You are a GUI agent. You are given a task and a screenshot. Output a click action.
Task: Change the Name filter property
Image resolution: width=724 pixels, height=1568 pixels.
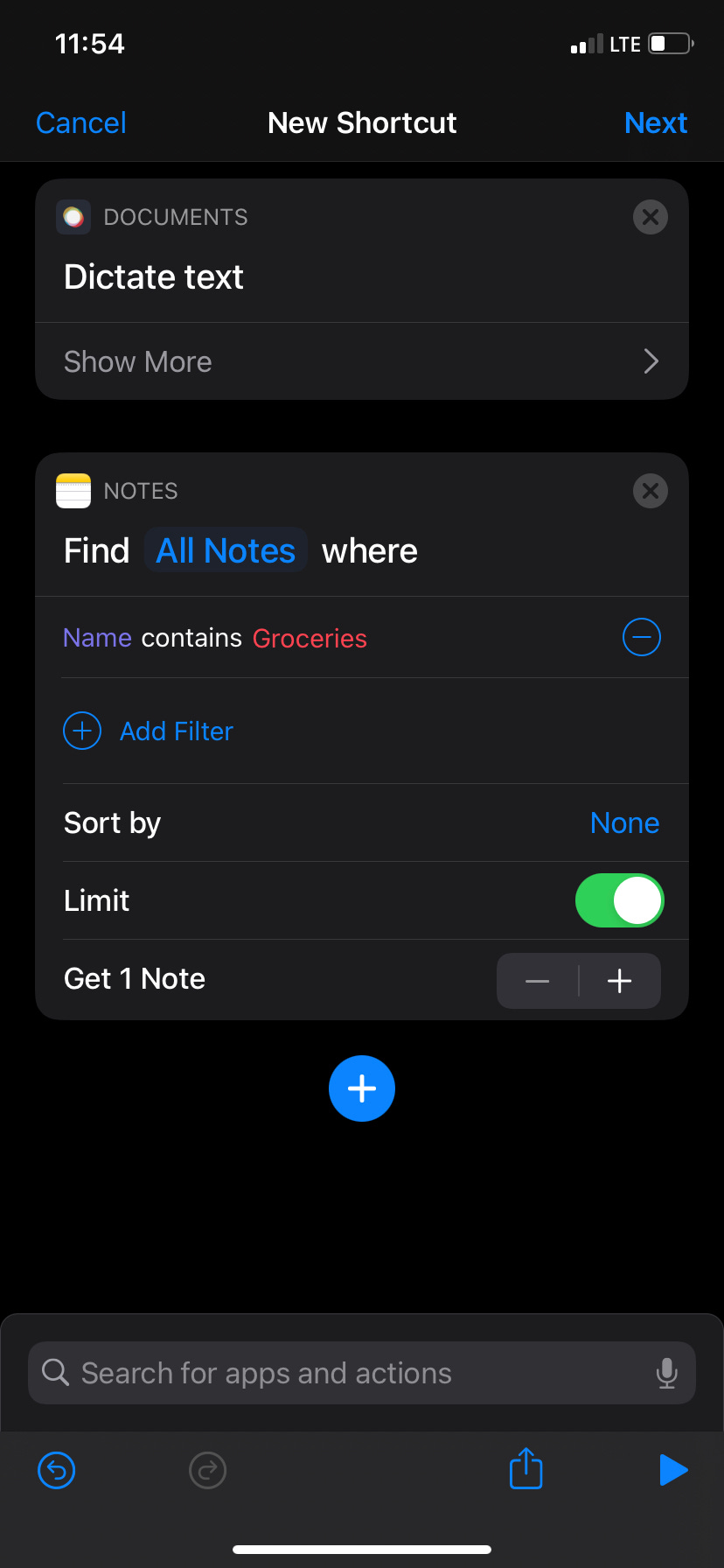[97, 638]
